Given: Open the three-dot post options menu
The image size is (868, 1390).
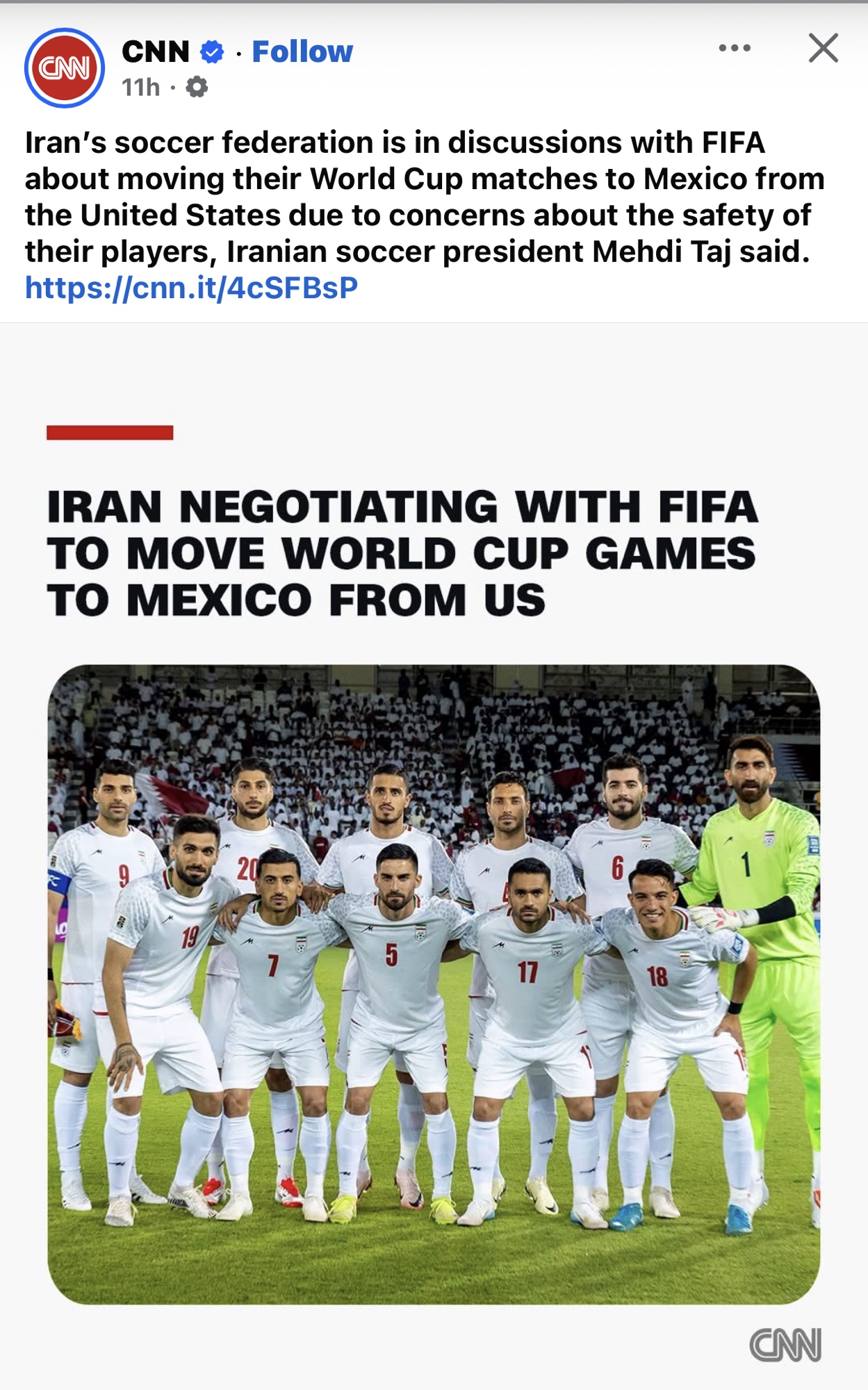Looking at the screenshot, I should pos(735,48).
